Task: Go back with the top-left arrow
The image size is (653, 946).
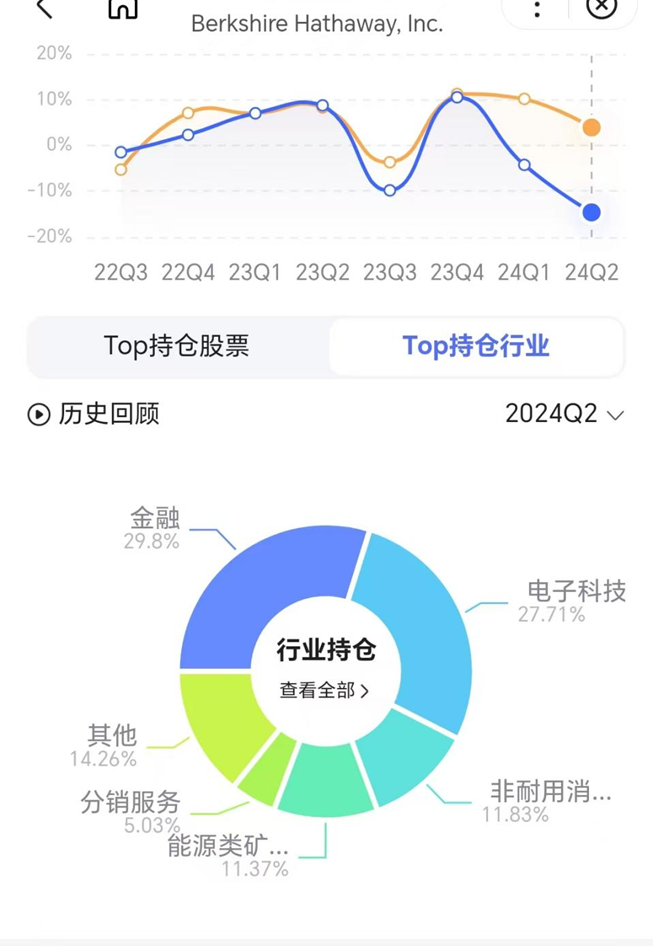Action: point(43,9)
